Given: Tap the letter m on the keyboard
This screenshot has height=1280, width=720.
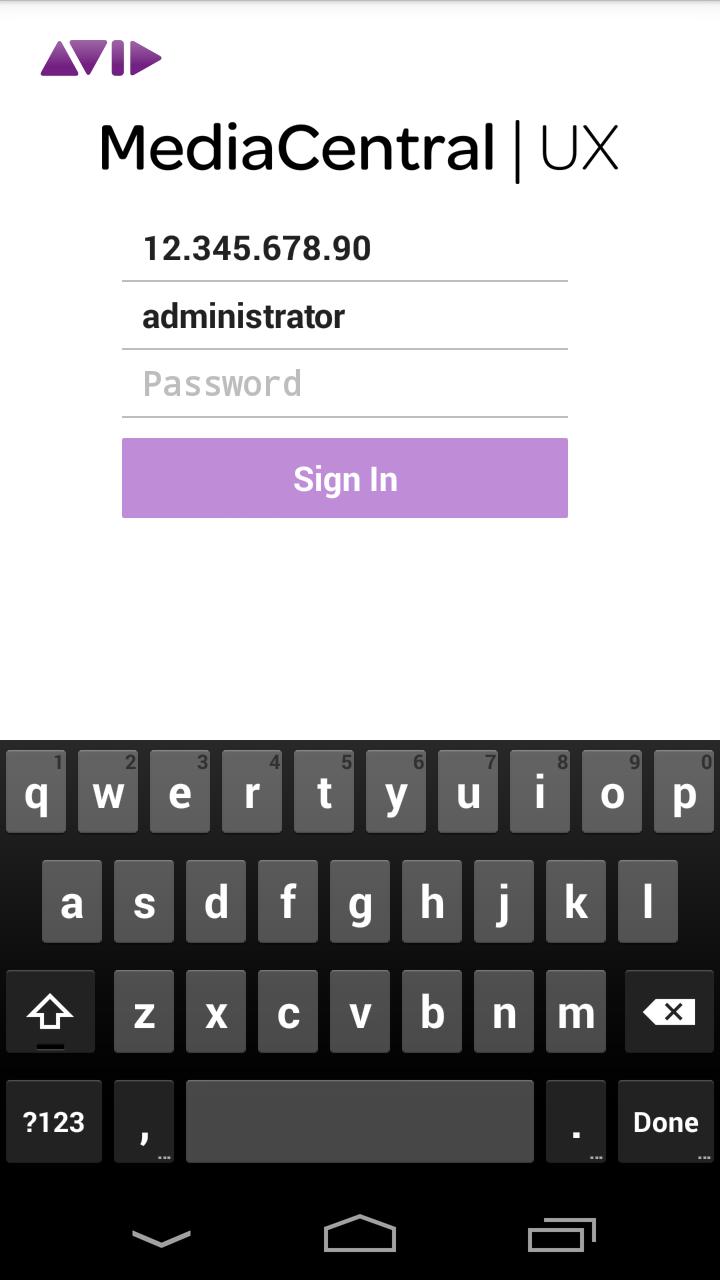Looking at the screenshot, I should click(x=576, y=1012).
